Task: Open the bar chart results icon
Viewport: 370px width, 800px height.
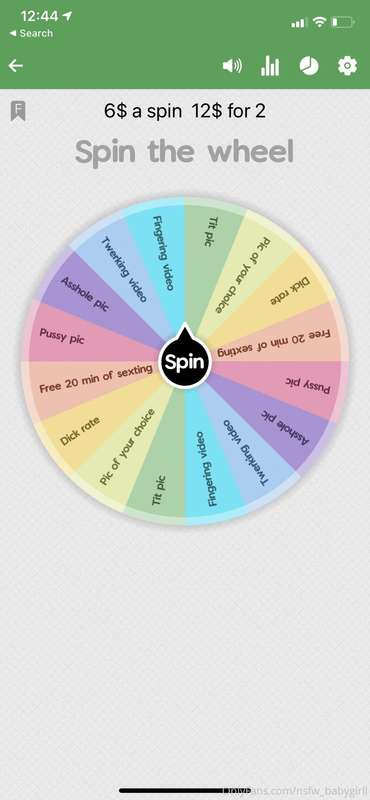Action: 270,66
